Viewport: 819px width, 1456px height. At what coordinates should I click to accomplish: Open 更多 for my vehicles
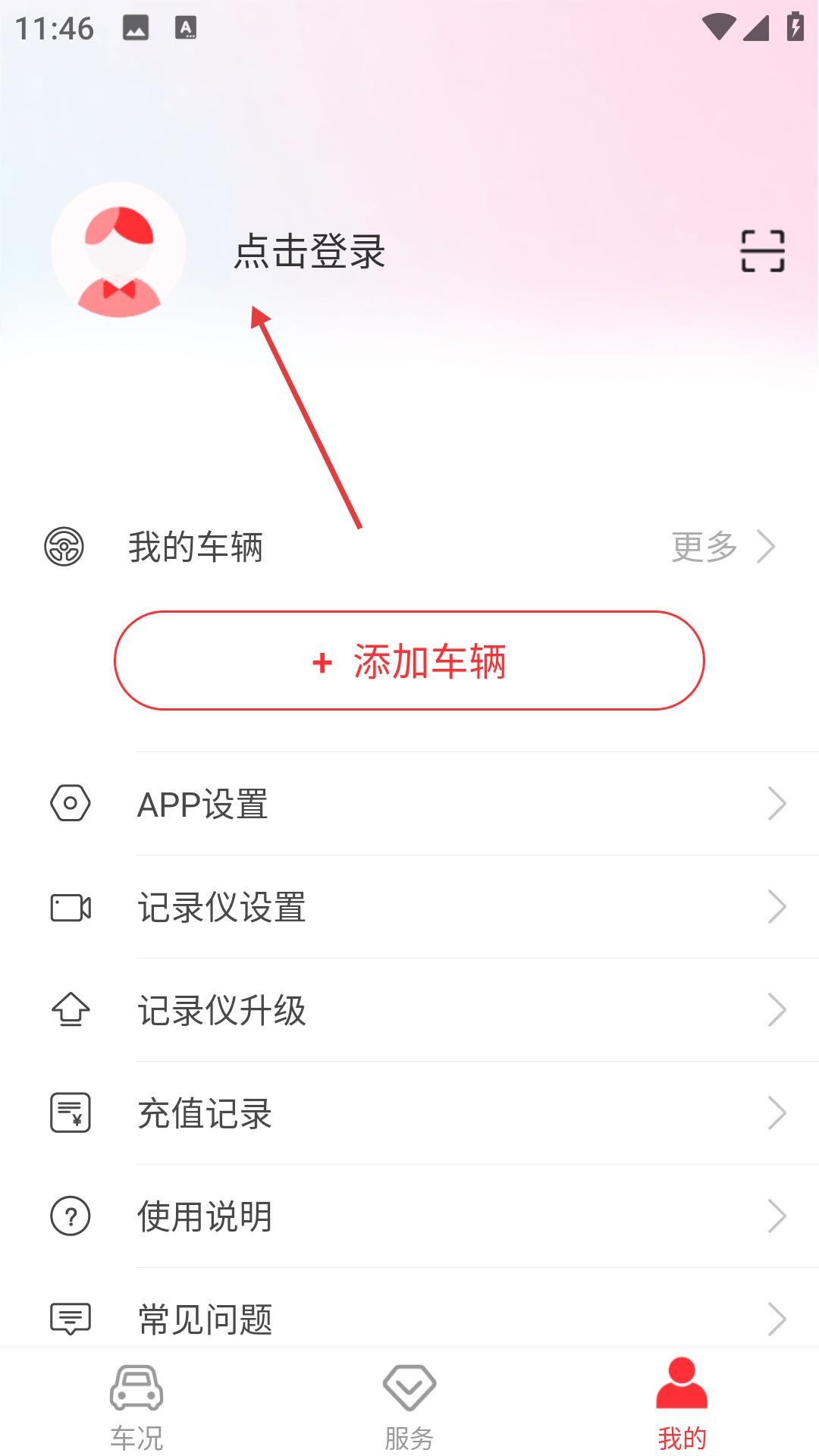[x=722, y=547]
